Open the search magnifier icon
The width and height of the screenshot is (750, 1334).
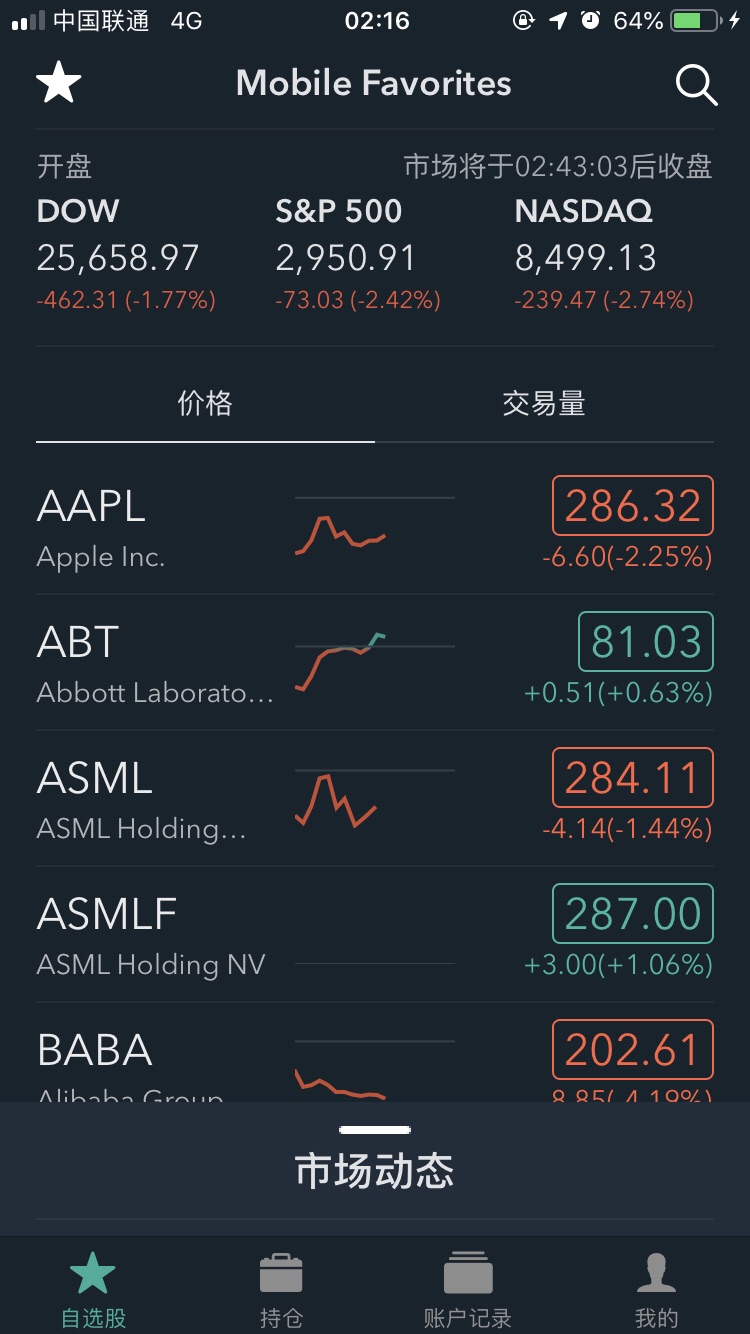[x=696, y=85]
